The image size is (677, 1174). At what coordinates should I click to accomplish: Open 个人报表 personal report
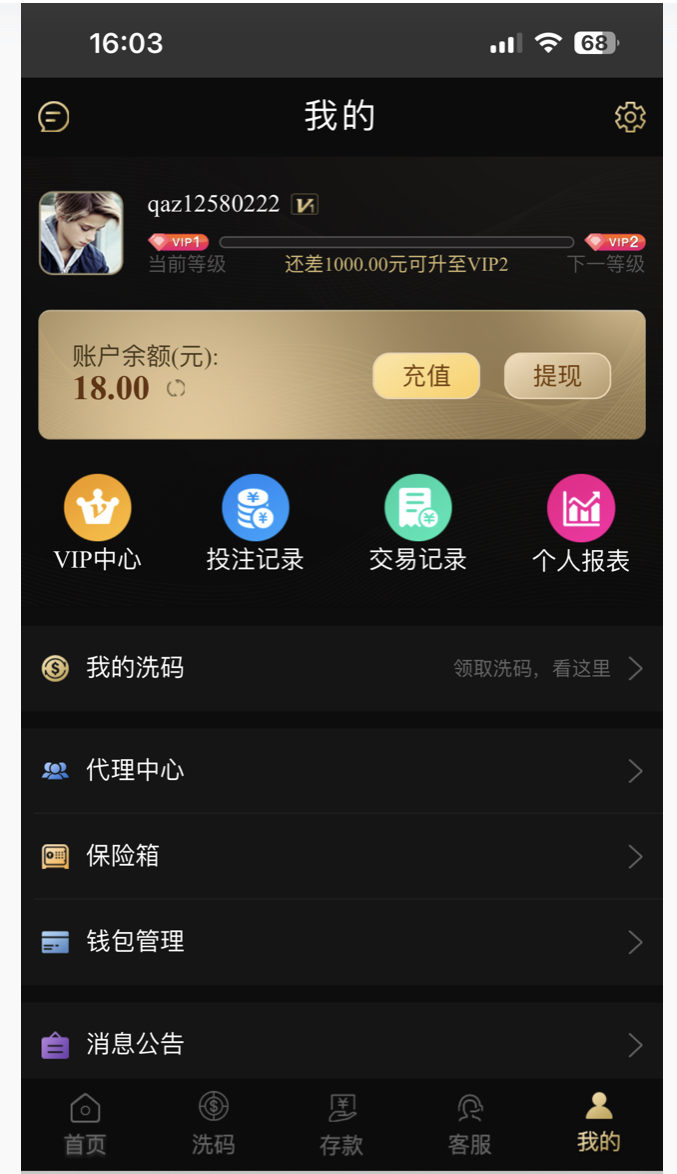click(x=581, y=523)
